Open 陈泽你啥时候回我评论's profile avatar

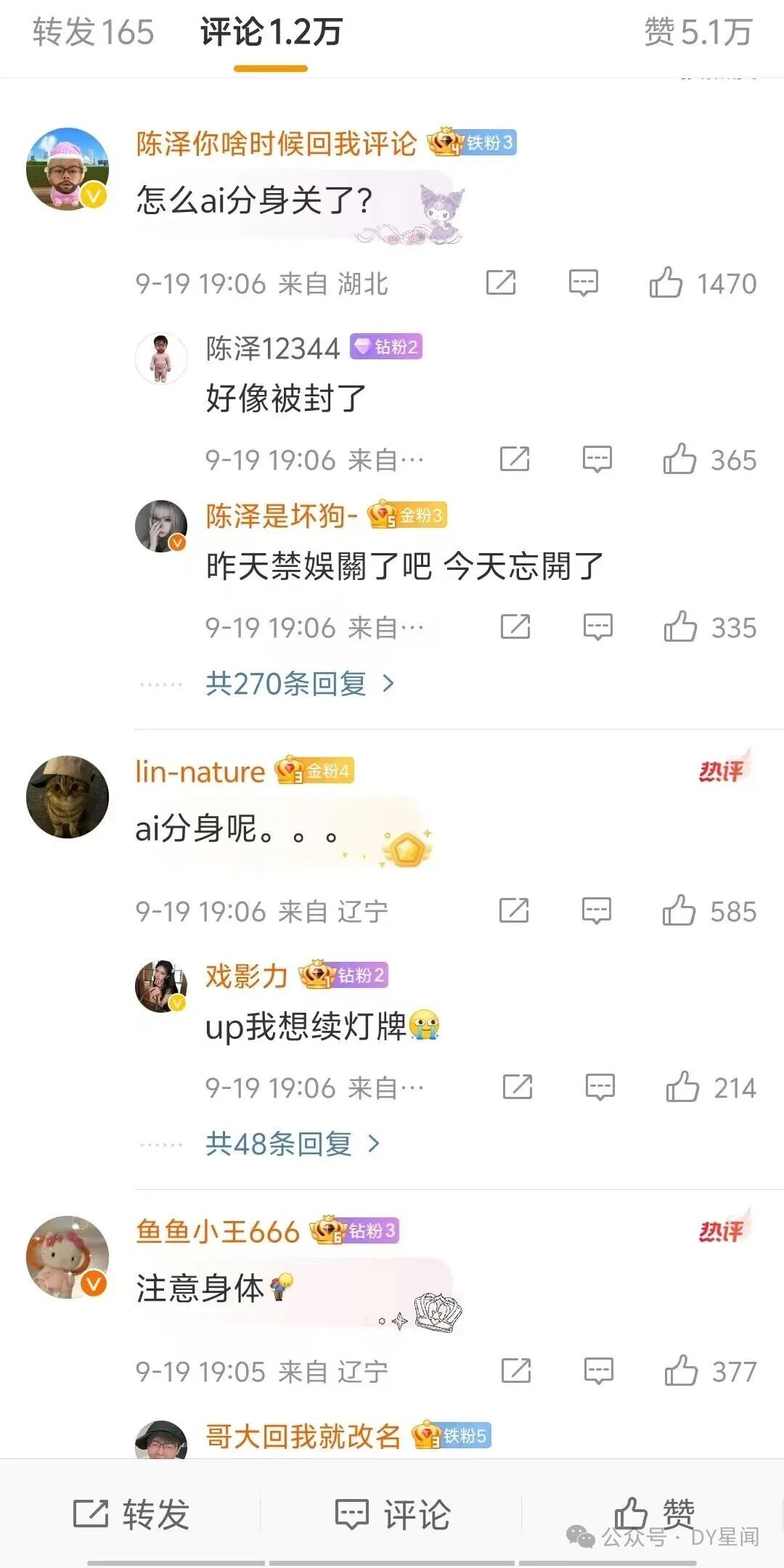point(68,169)
